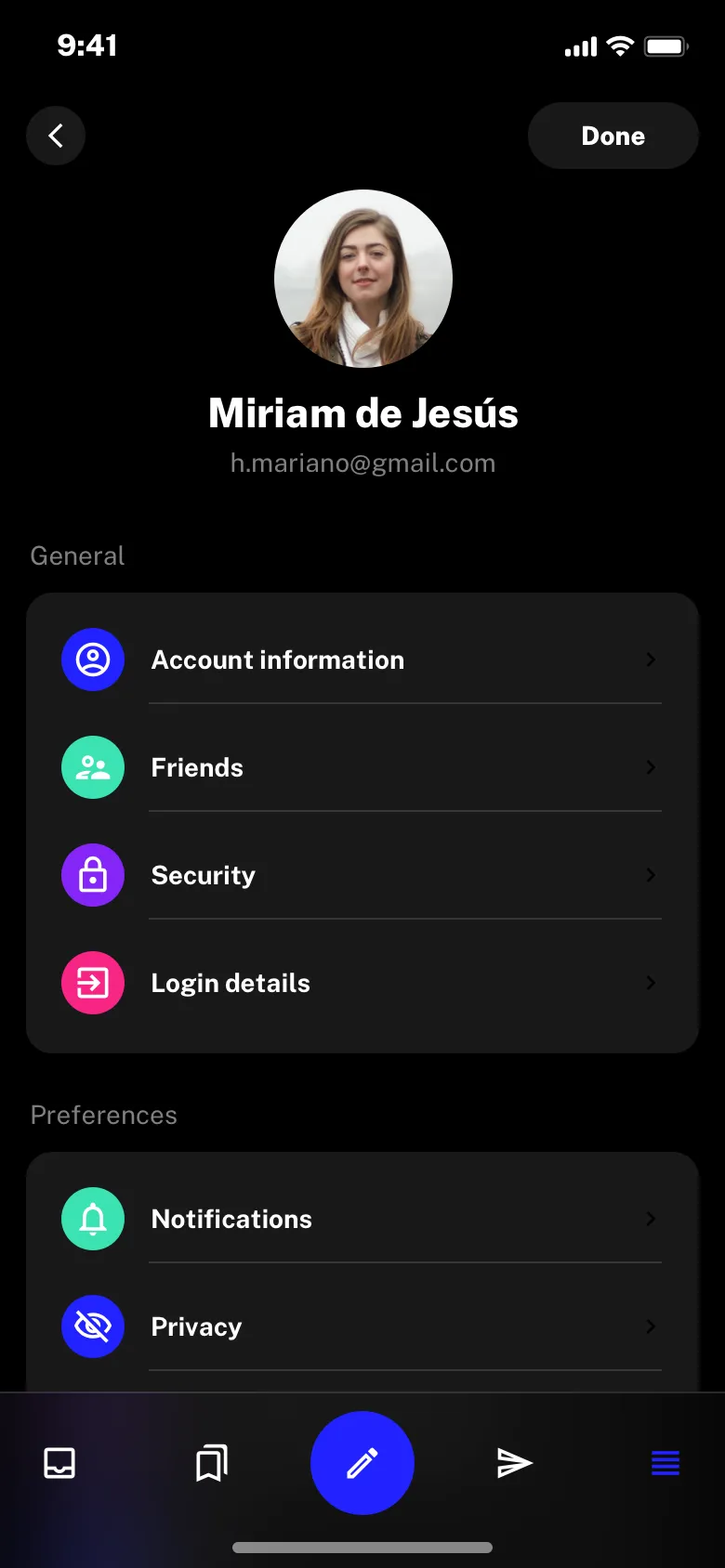
Task: Open Privacy preferences
Action: 362,1326
